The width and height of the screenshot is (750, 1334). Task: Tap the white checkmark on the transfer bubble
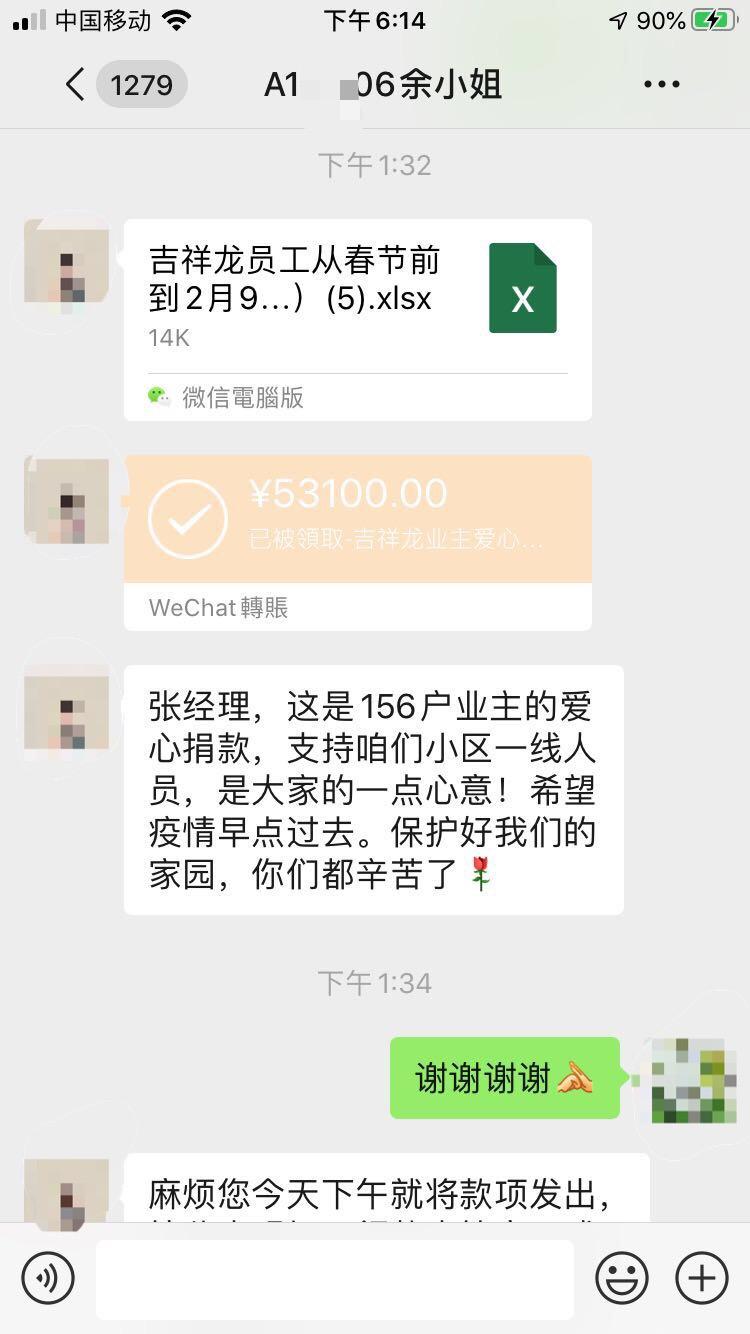[x=186, y=517]
